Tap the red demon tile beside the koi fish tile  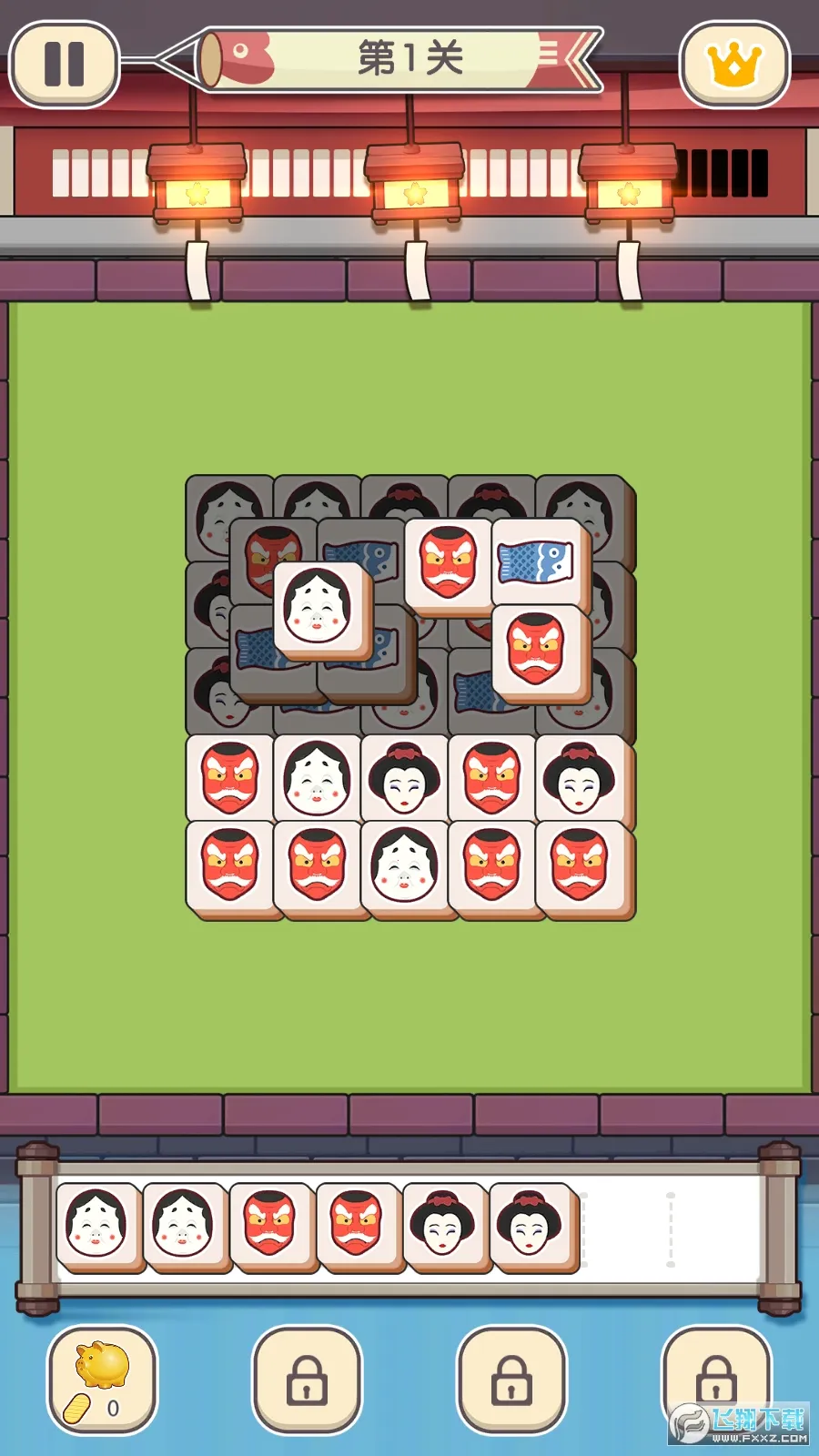[x=449, y=562]
